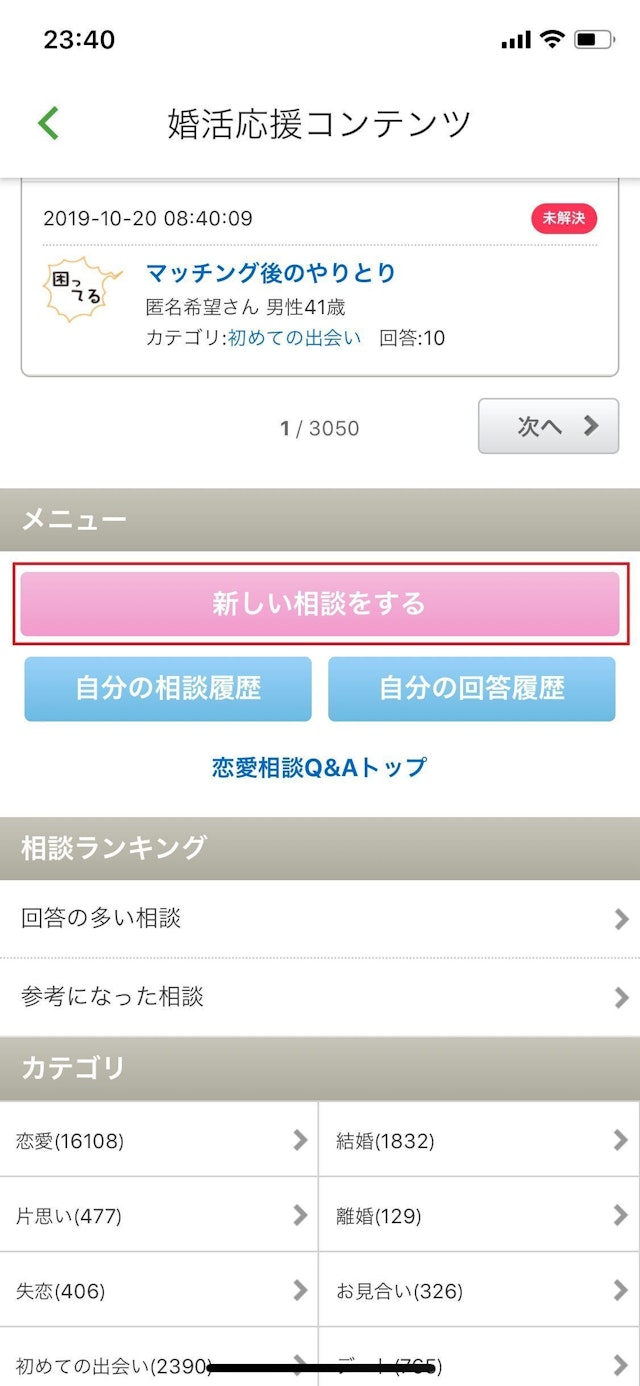View 自分の回答履歴
640x1386 pixels.
click(471, 688)
